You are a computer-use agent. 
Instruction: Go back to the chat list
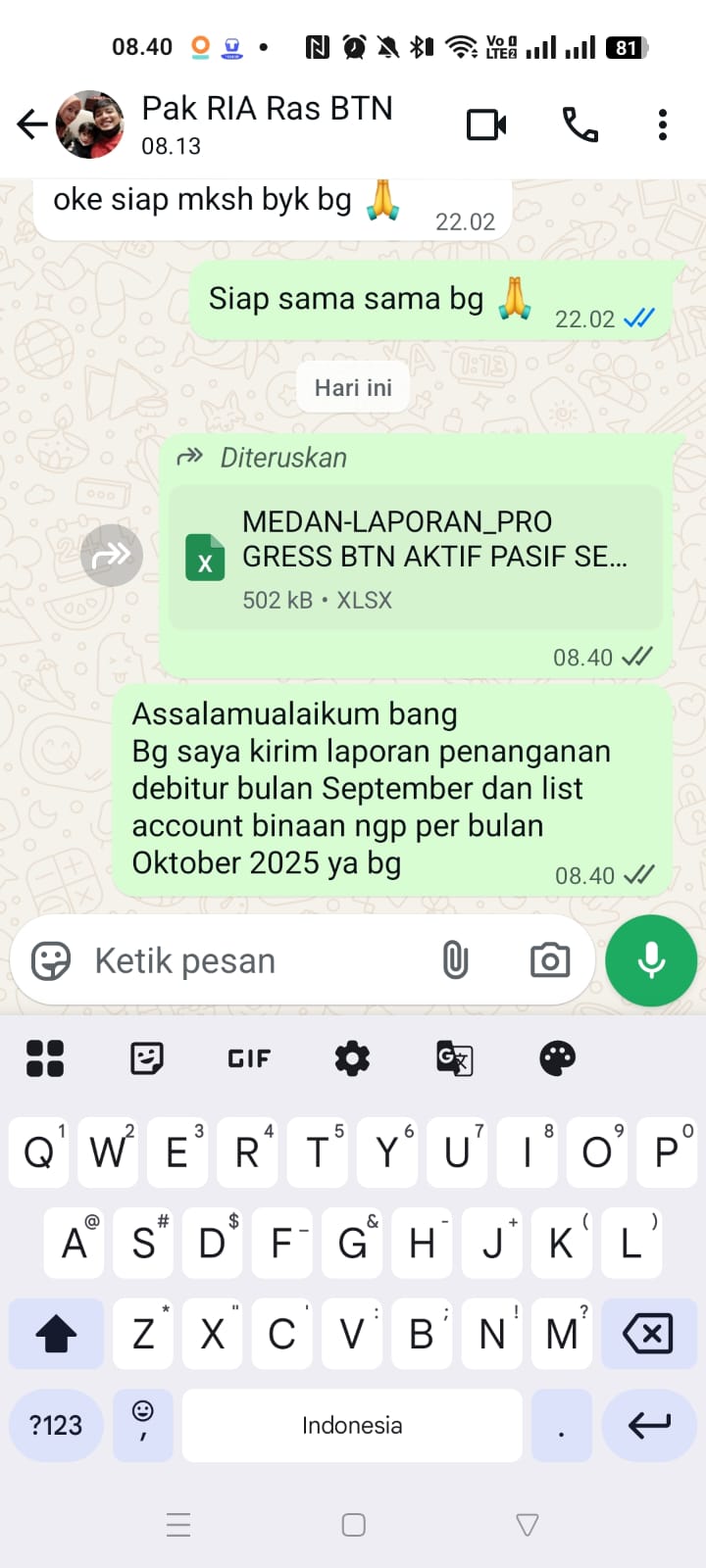pyautogui.click(x=32, y=124)
